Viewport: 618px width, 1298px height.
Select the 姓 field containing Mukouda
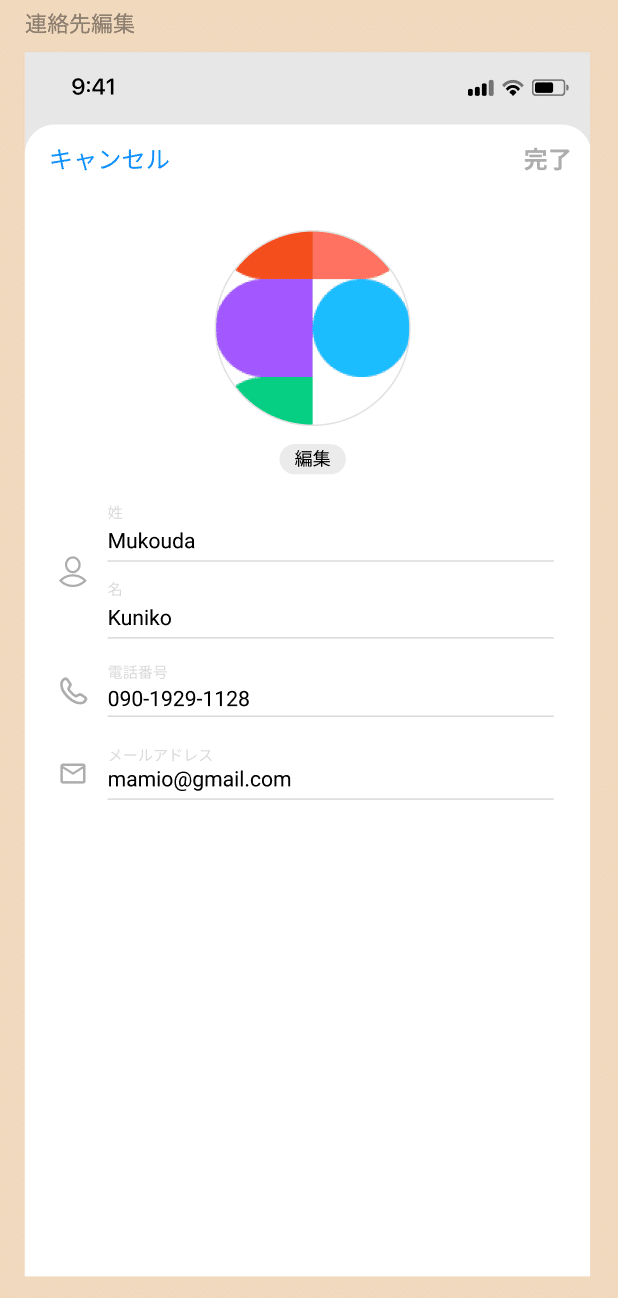[330, 541]
